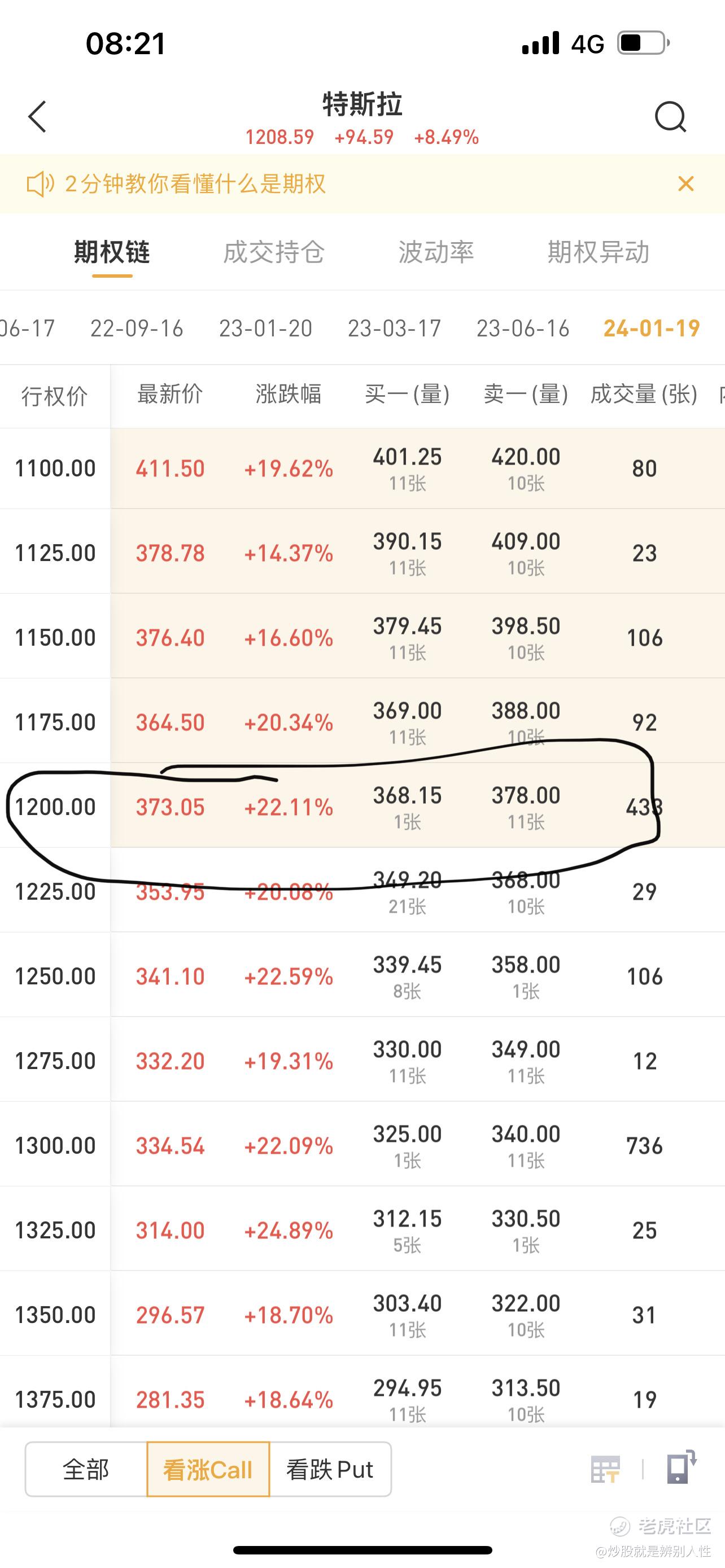Select expiry date 23-06-16
Screen dimensions: 725x1568
coord(523,329)
